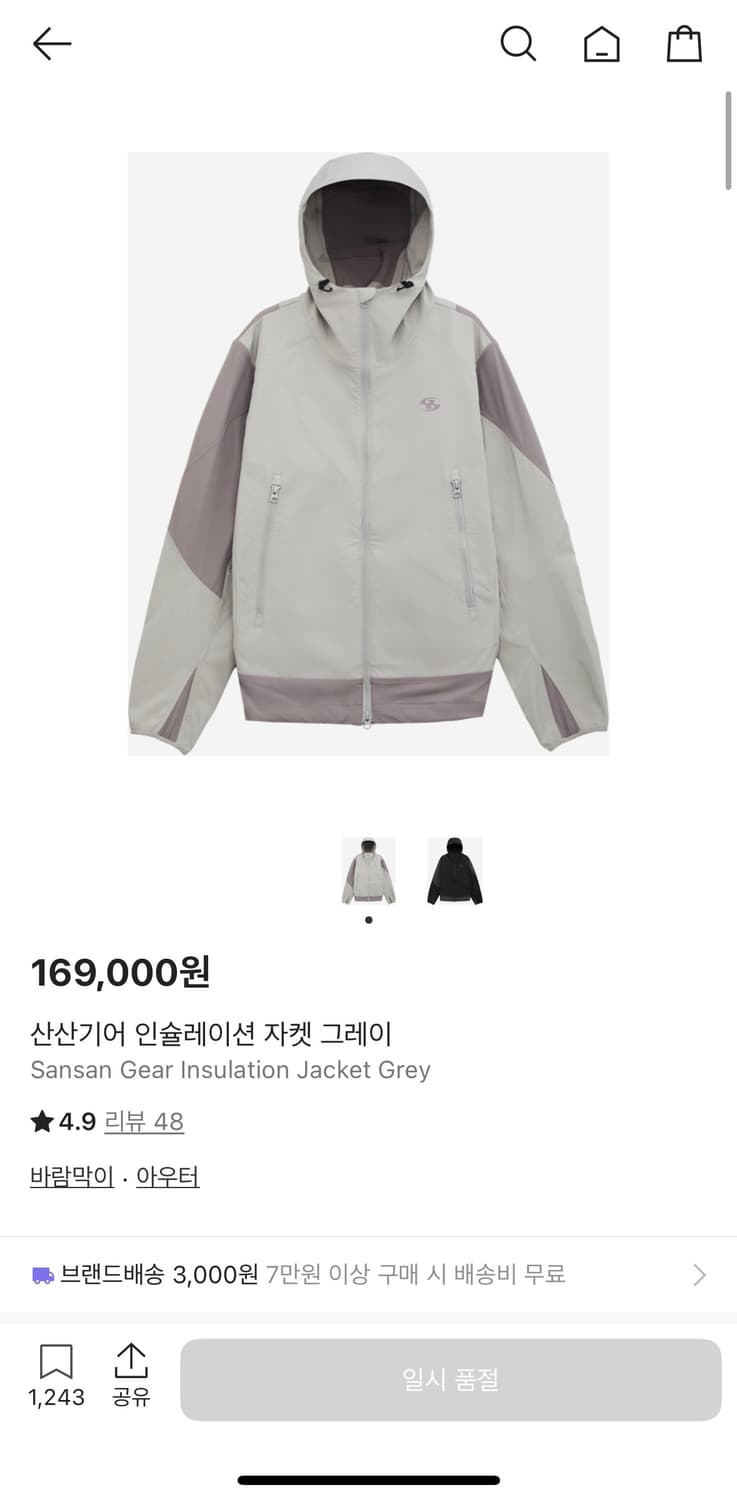Tap the star icon beside the 4.9 rating

(39, 1121)
